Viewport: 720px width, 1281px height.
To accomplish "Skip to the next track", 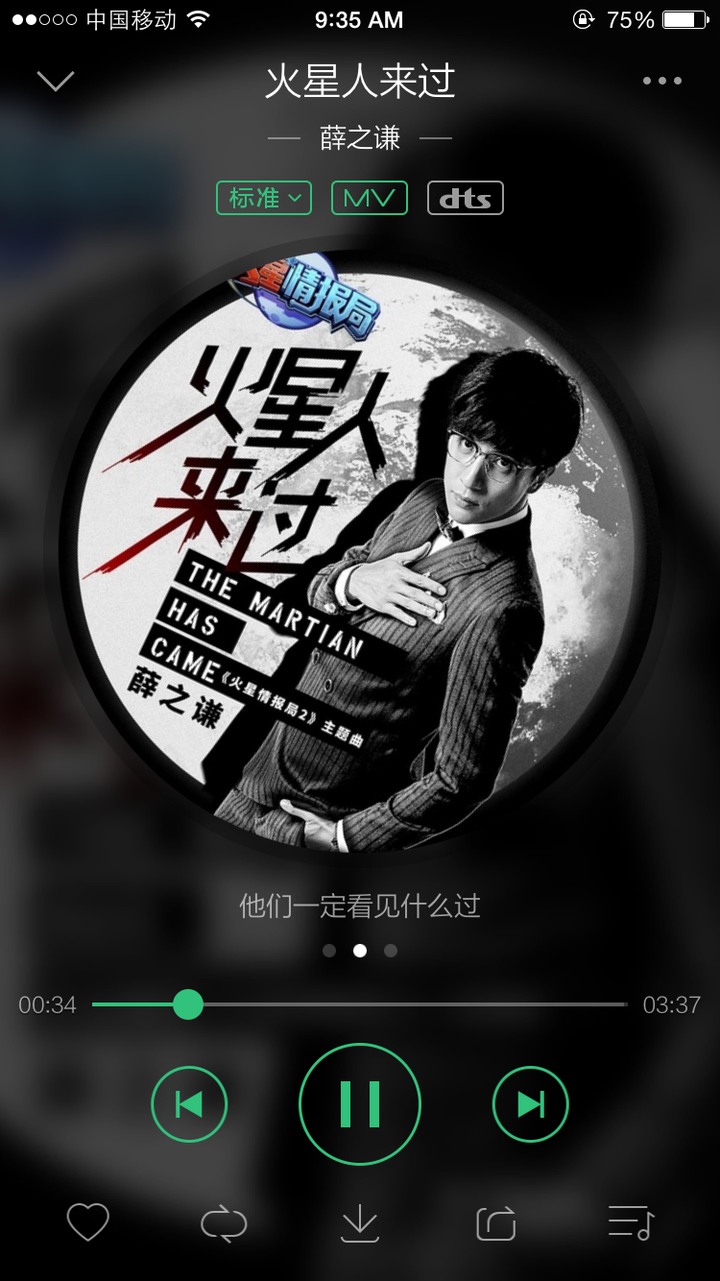I will click(x=530, y=1104).
